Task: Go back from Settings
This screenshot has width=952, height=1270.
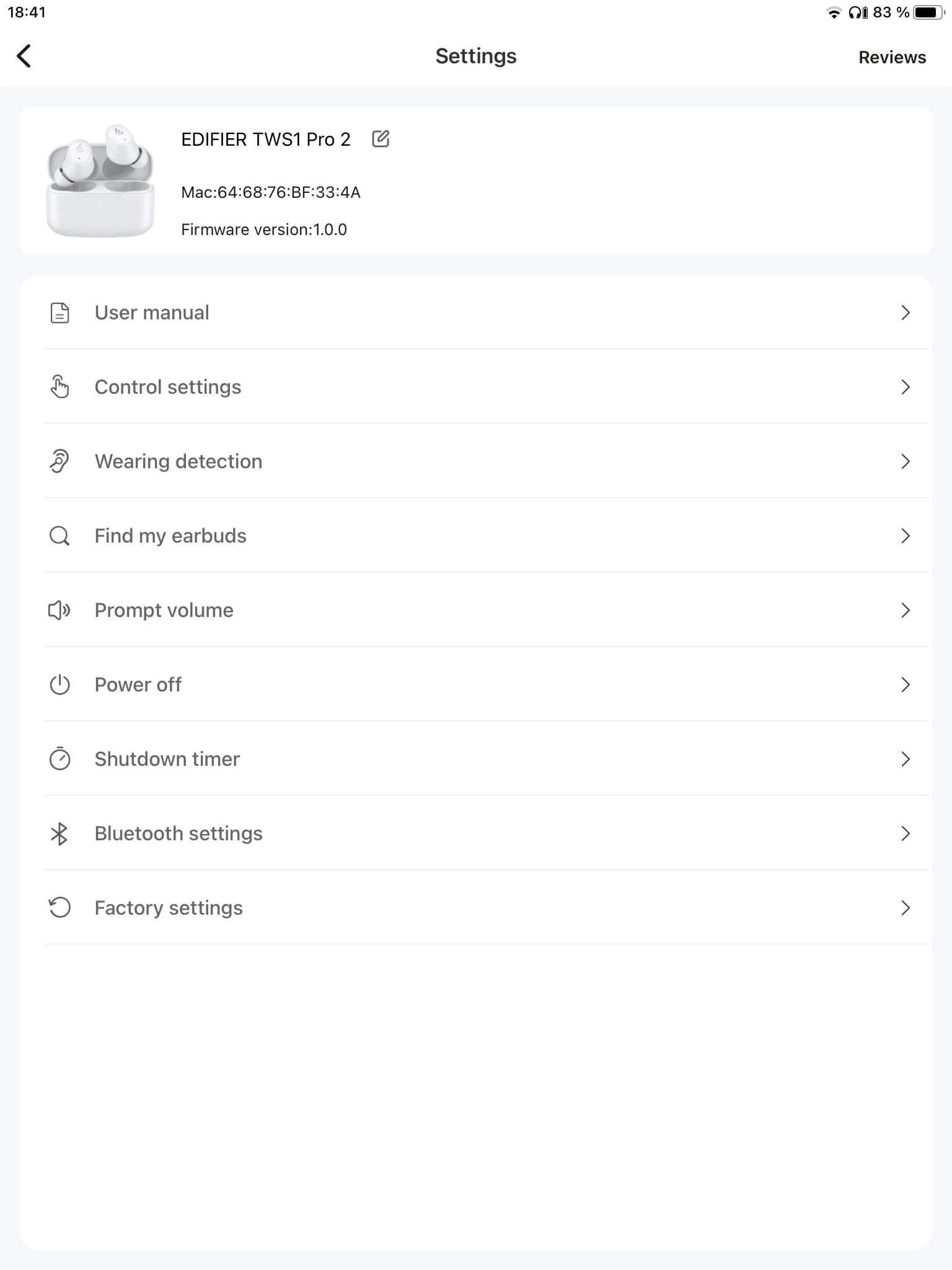Action: (24, 56)
